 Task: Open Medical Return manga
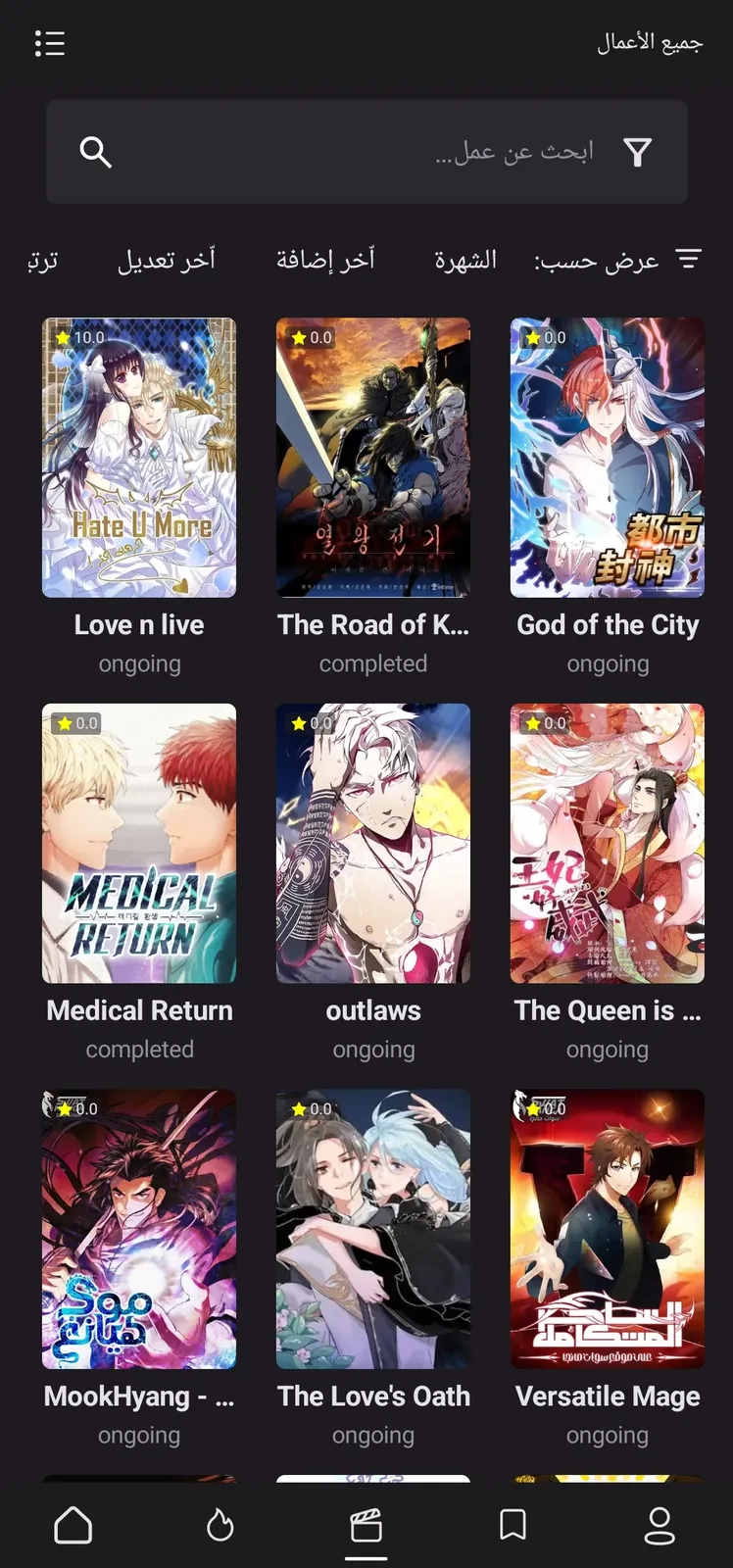[x=139, y=844]
